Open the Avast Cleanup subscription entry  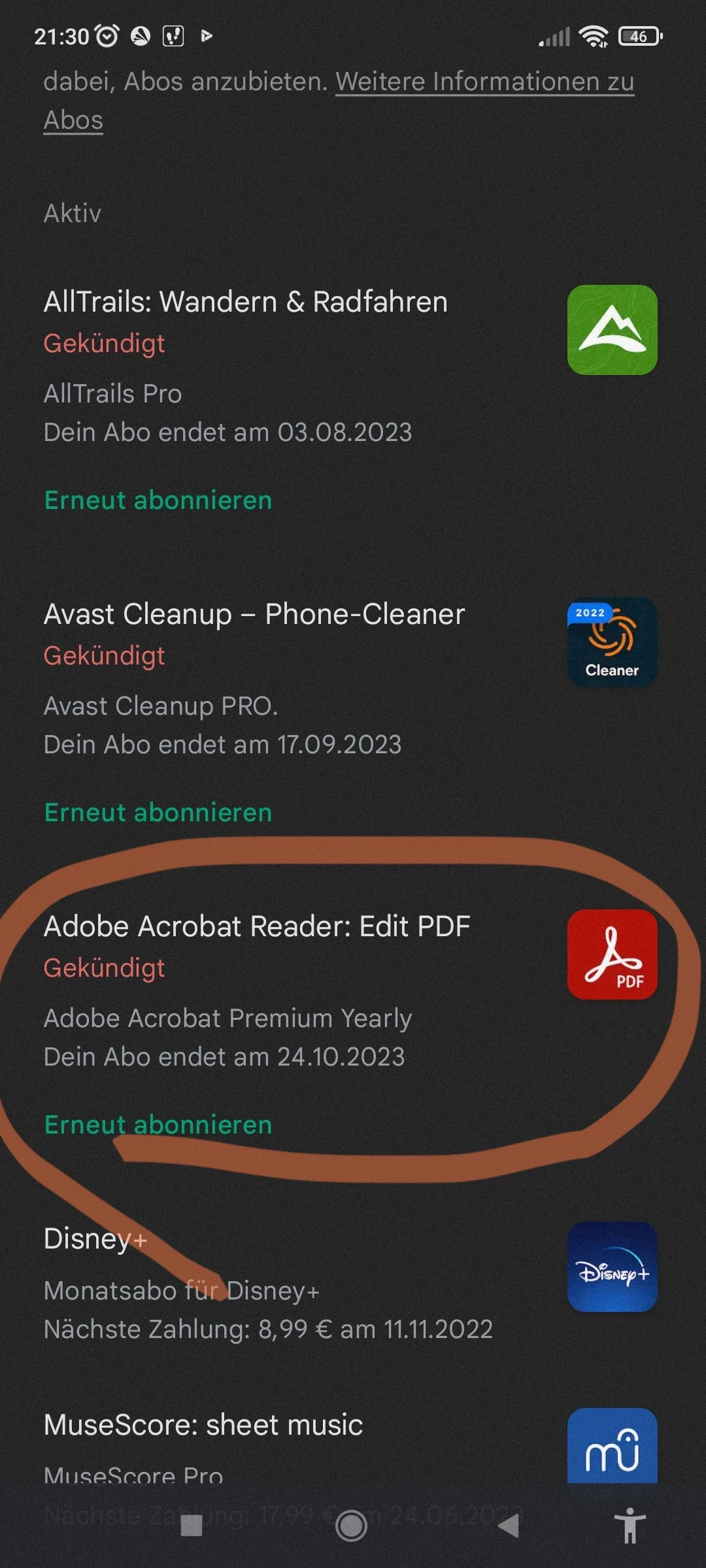(x=254, y=615)
